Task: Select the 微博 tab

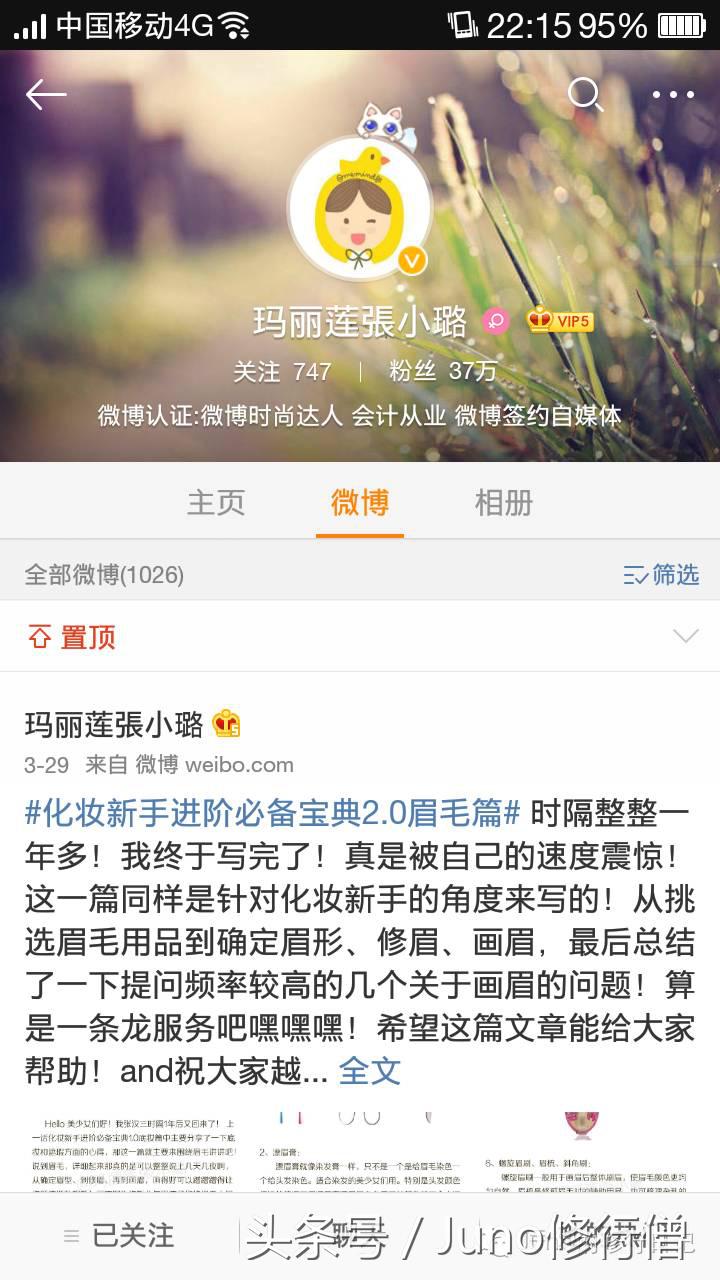Action: coord(360,502)
